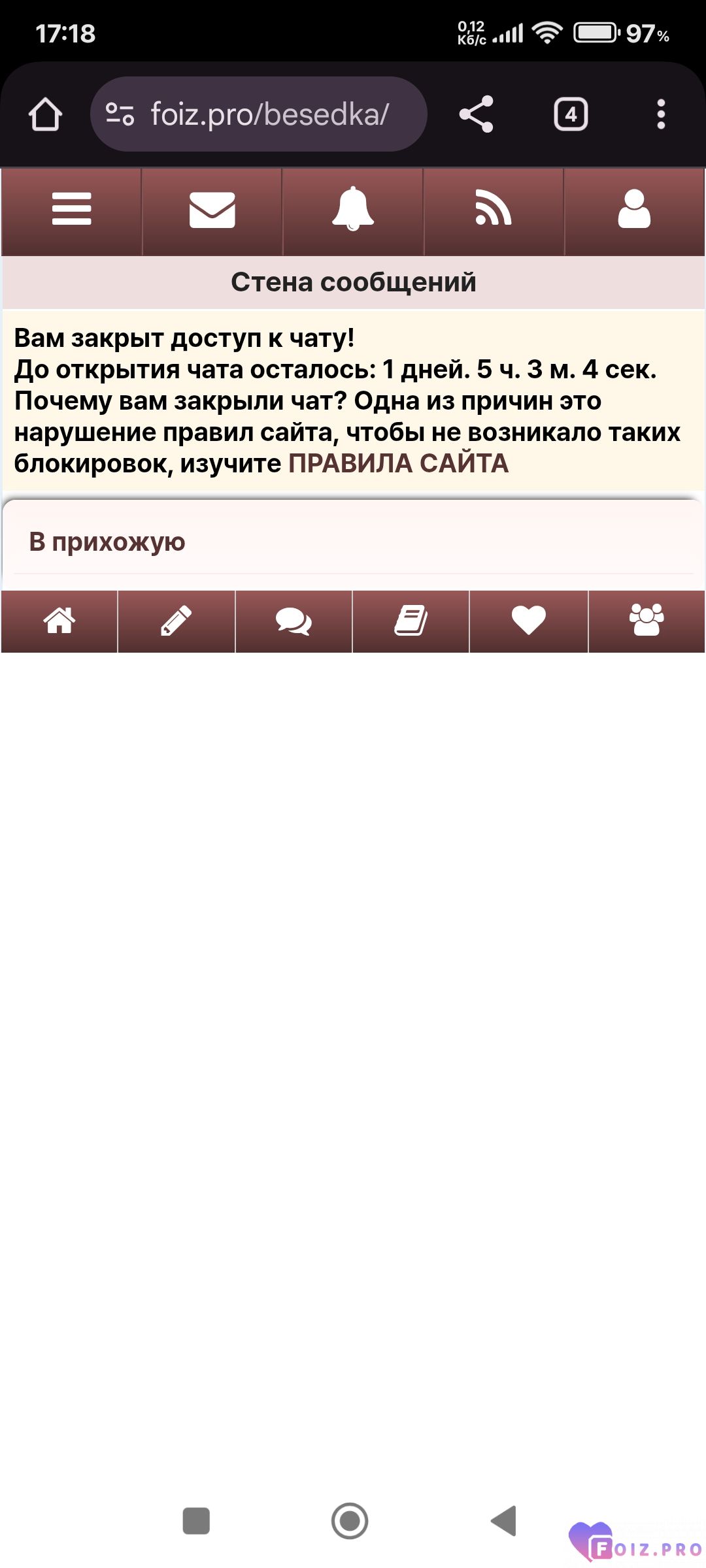
Task: Go to В прихожую
Action: (107, 542)
